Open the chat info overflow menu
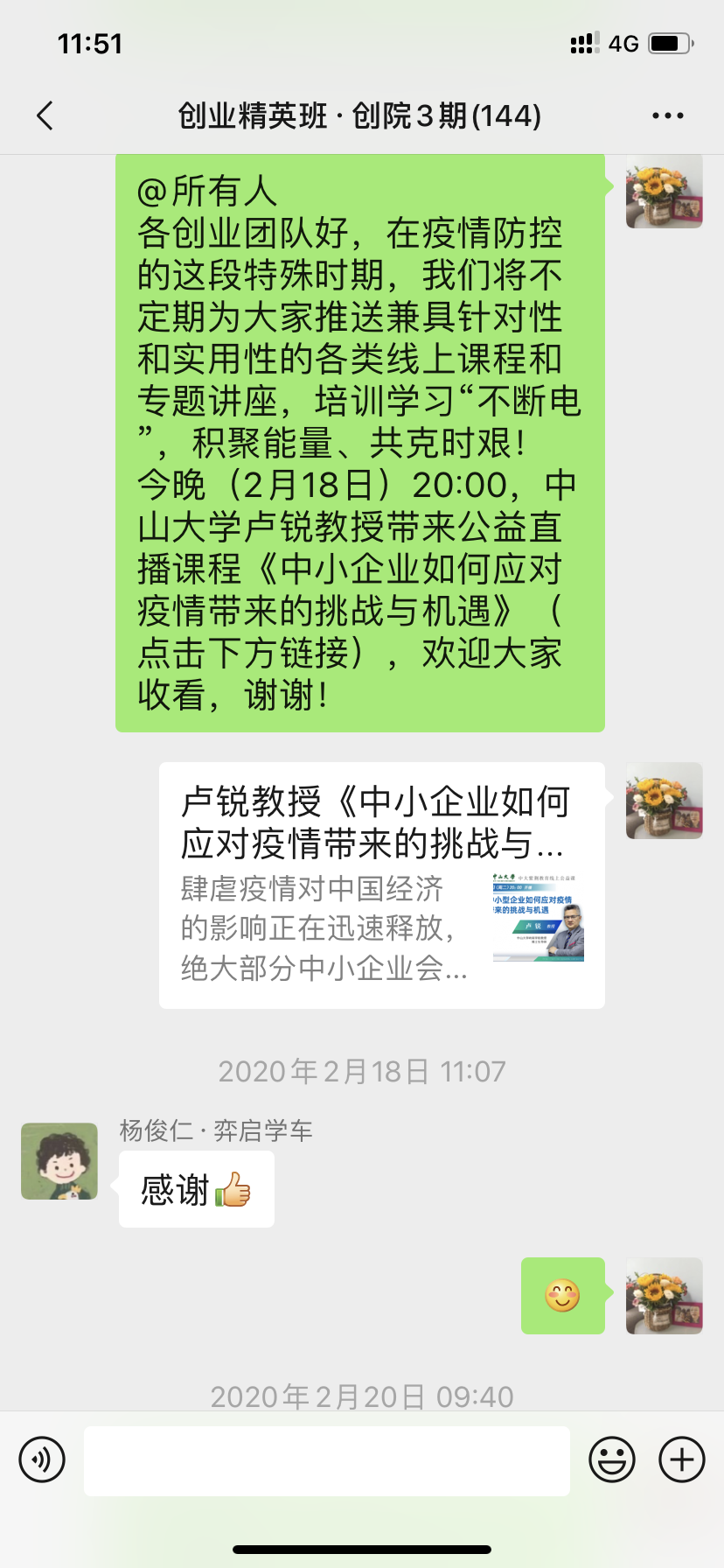 coord(667,115)
